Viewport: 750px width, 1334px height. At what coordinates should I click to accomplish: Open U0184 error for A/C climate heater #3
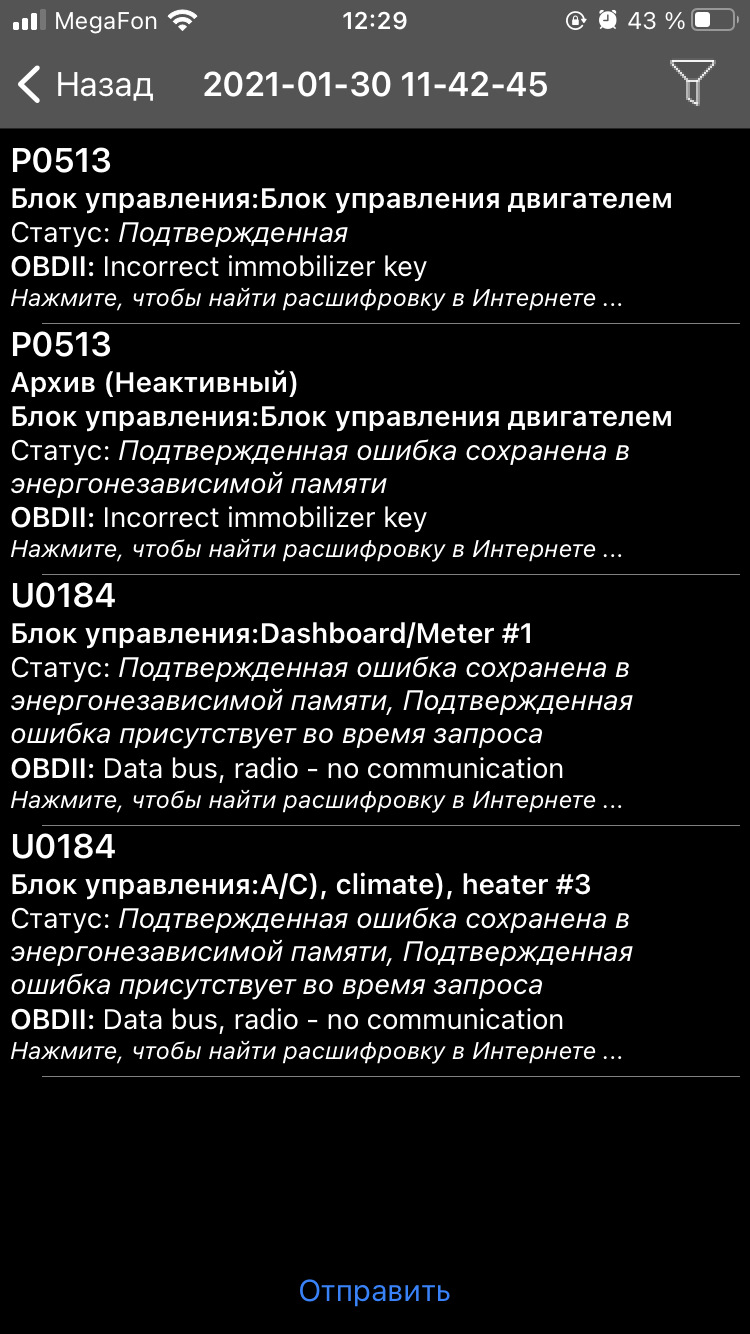pos(375,951)
